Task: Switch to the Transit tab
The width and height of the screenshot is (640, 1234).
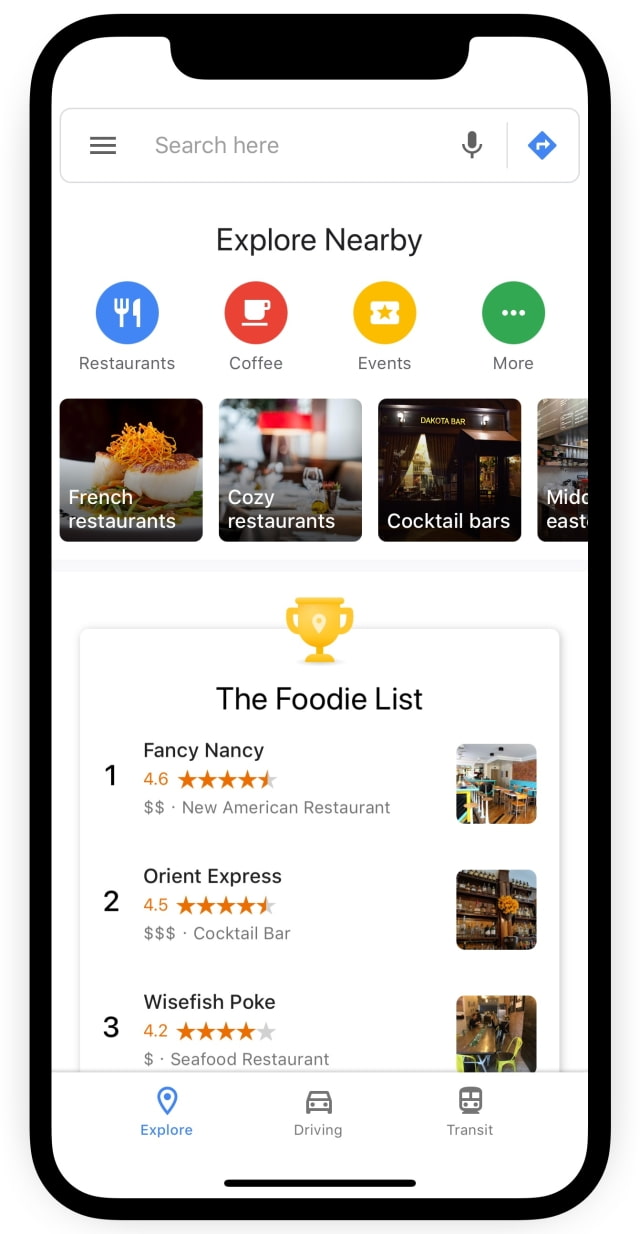Action: [x=470, y=1112]
